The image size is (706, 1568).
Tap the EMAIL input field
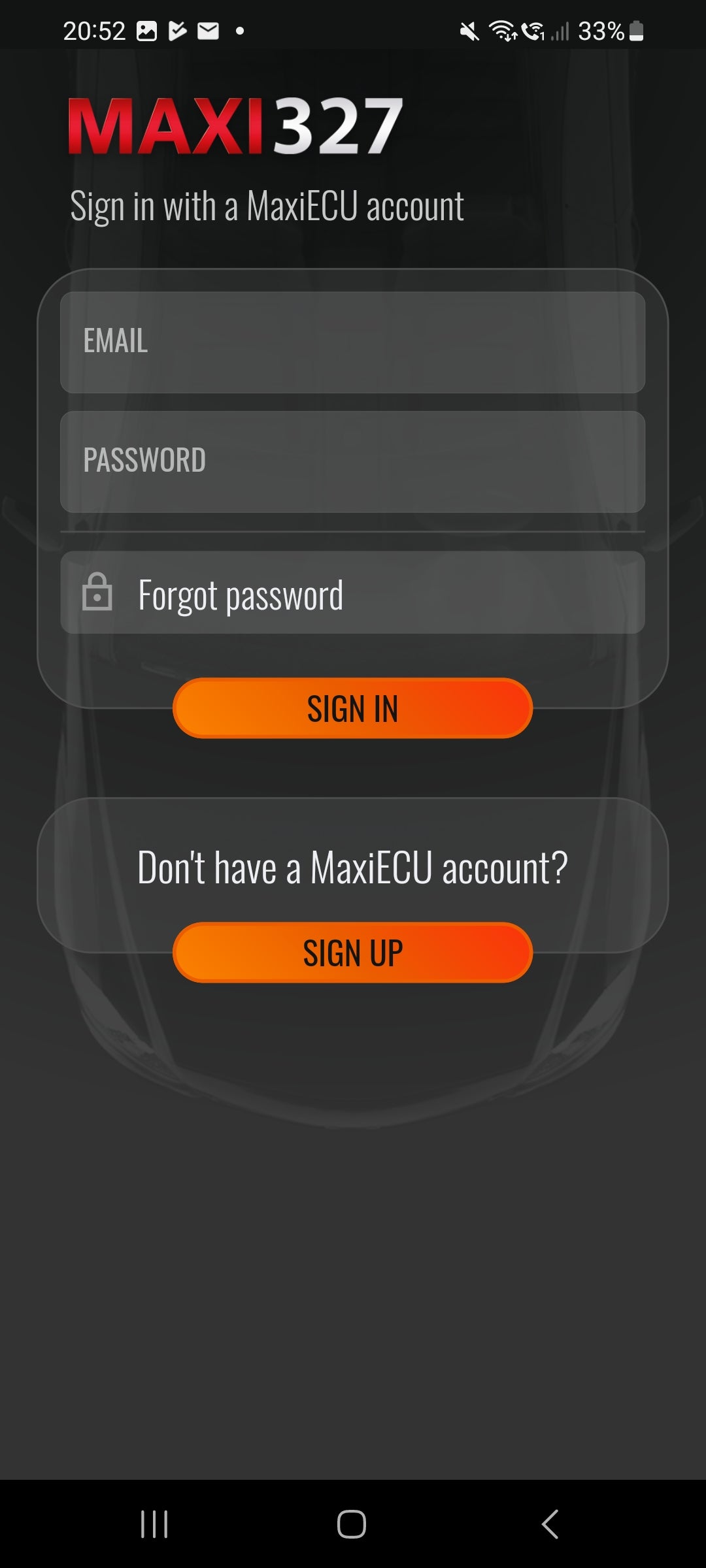pyautogui.click(x=352, y=342)
